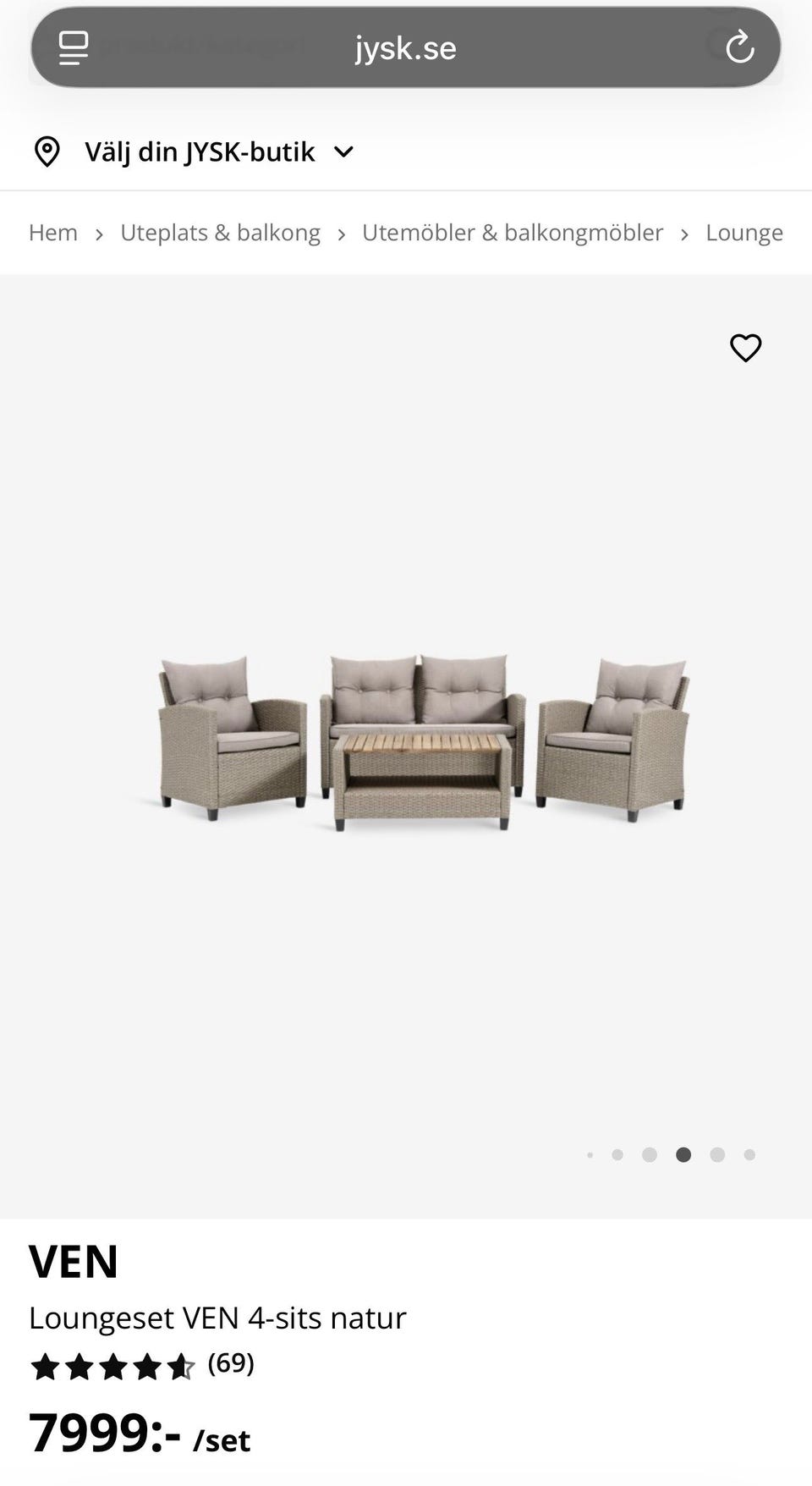Open the browser page menu icon
This screenshot has height=1486, width=812.
(x=74, y=47)
